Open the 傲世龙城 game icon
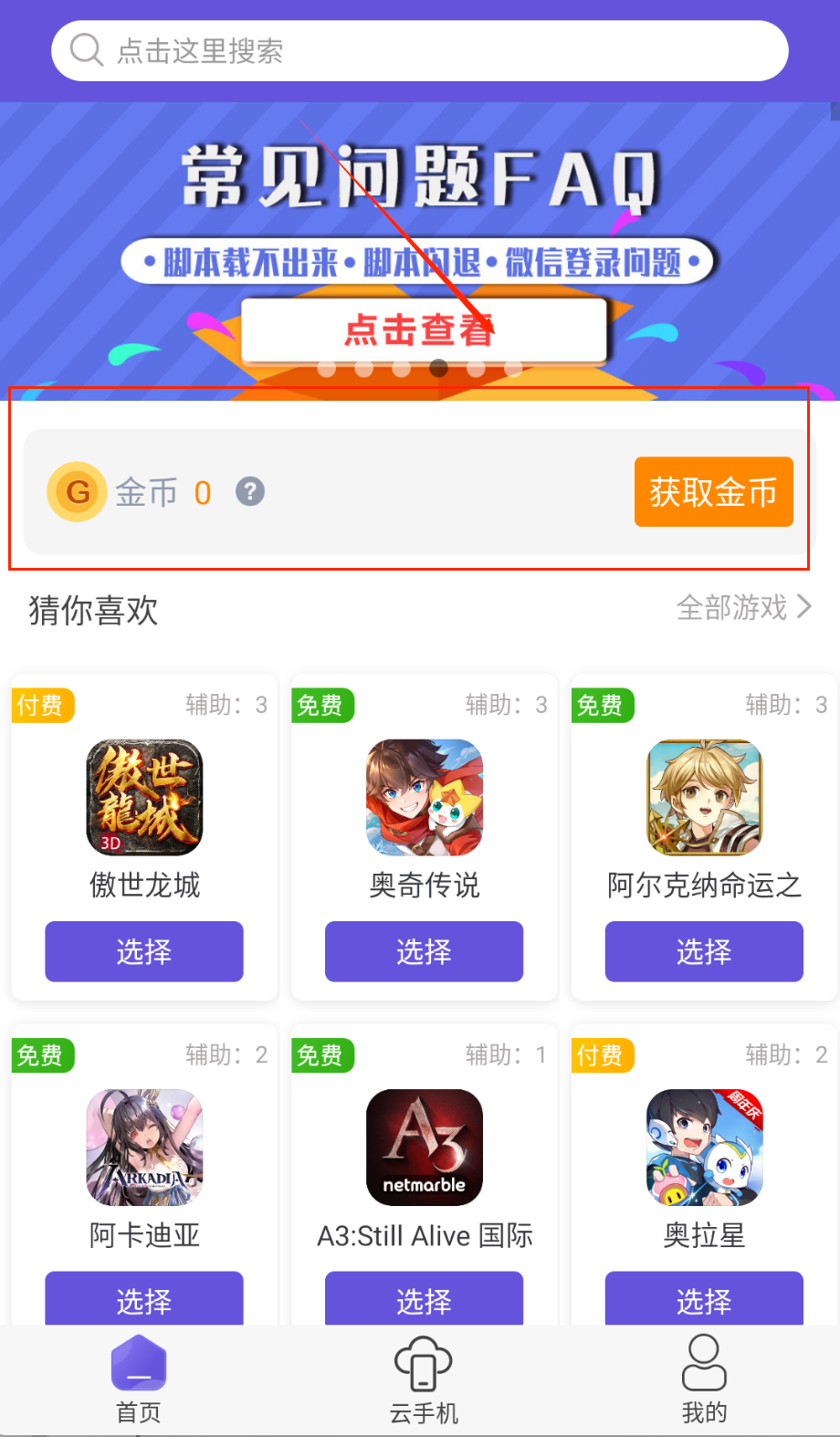The image size is (840, 1437). 144,797
